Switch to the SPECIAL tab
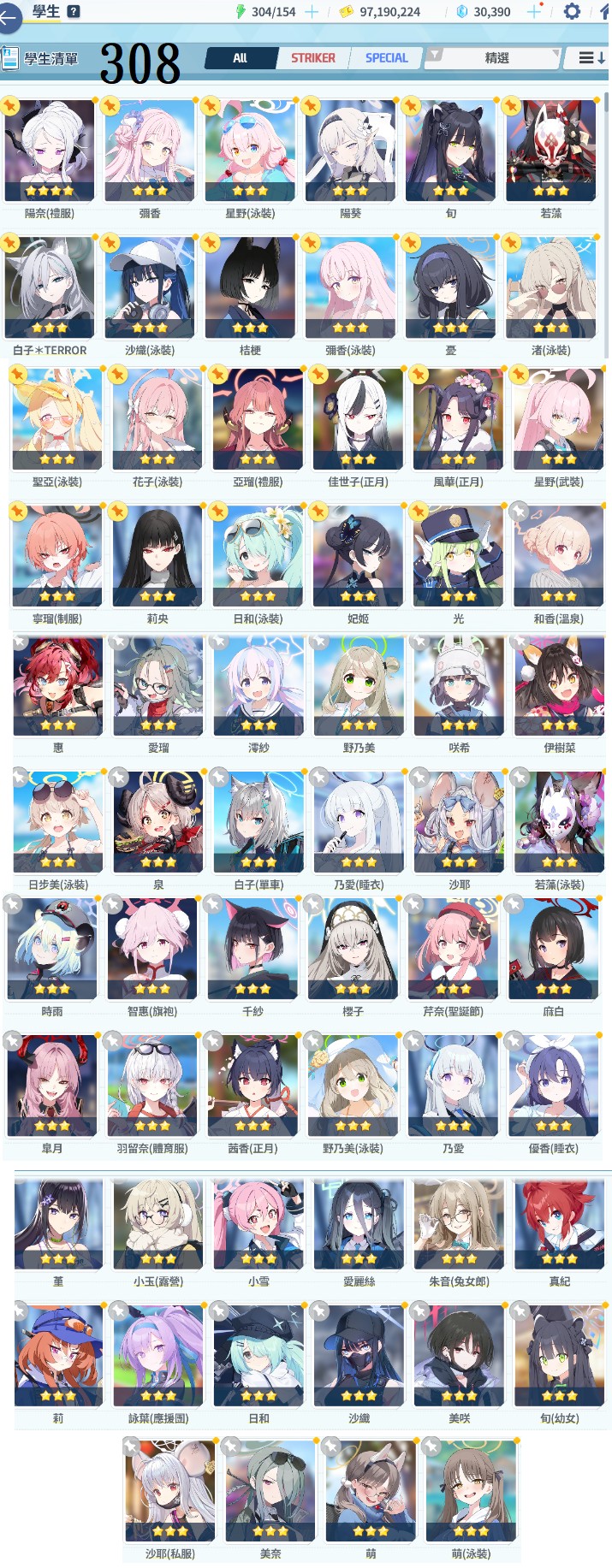The image size is (612, 1568). tap(386, 58)
